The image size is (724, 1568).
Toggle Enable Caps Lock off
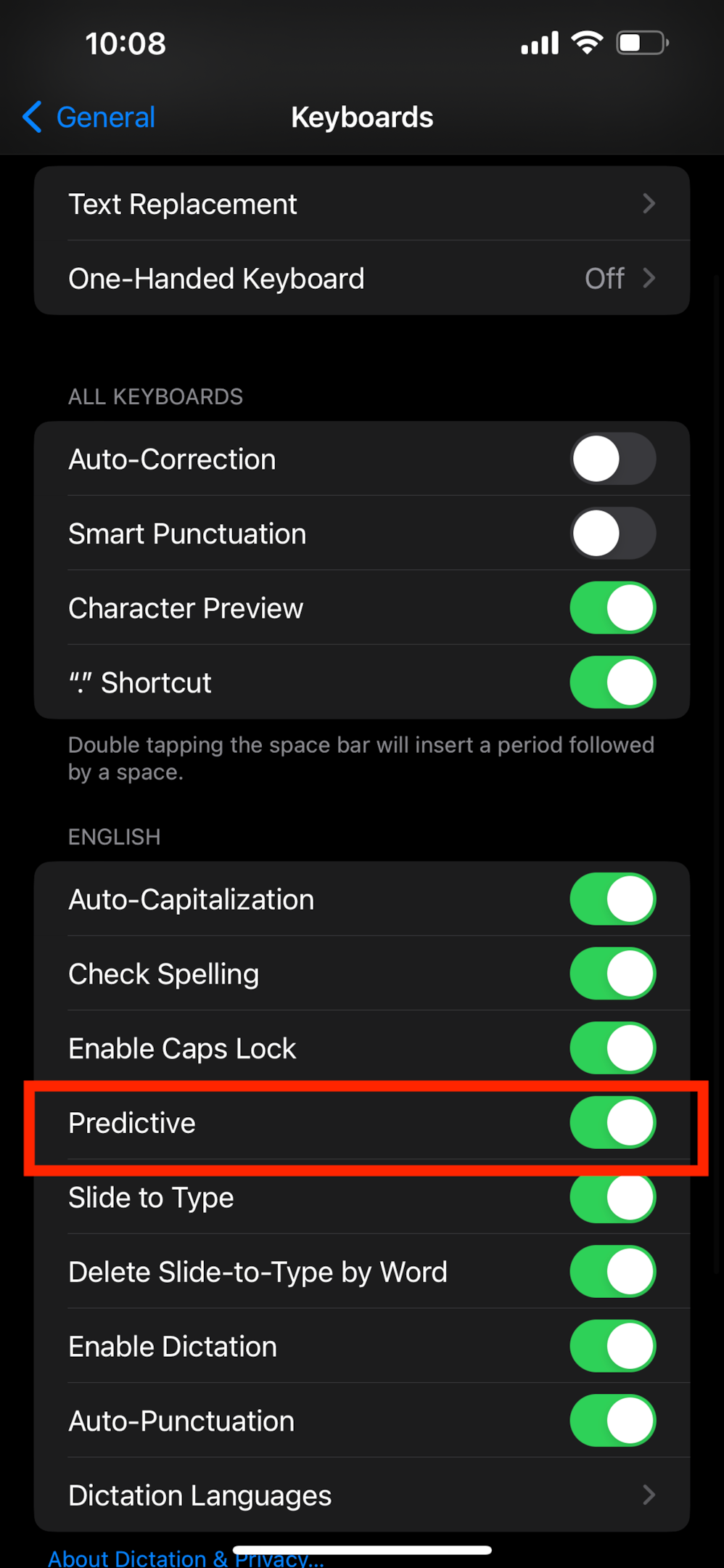pos(613,1048)
